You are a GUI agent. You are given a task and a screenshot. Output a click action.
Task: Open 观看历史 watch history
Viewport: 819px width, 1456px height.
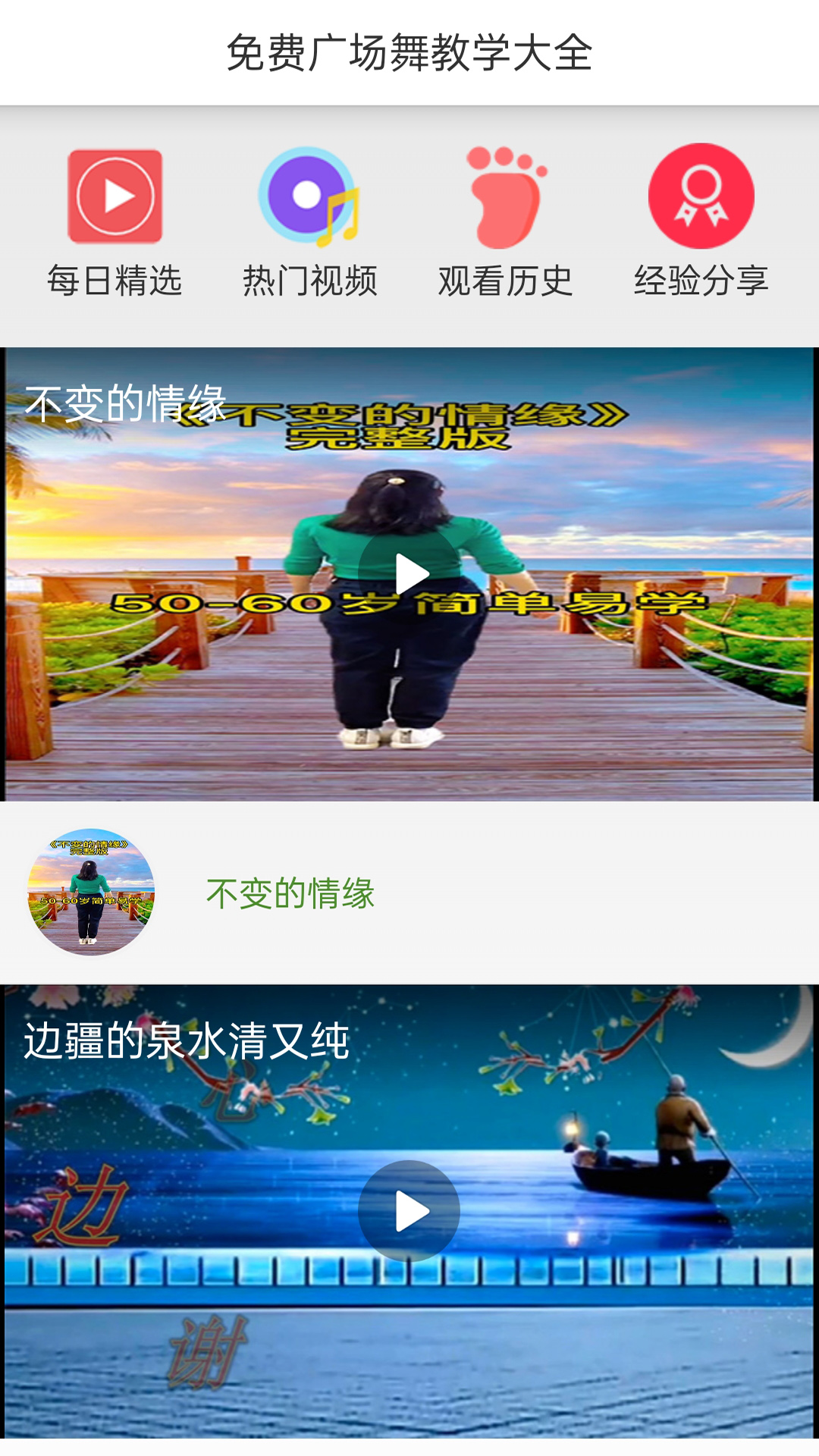click(x=505, y=221)
